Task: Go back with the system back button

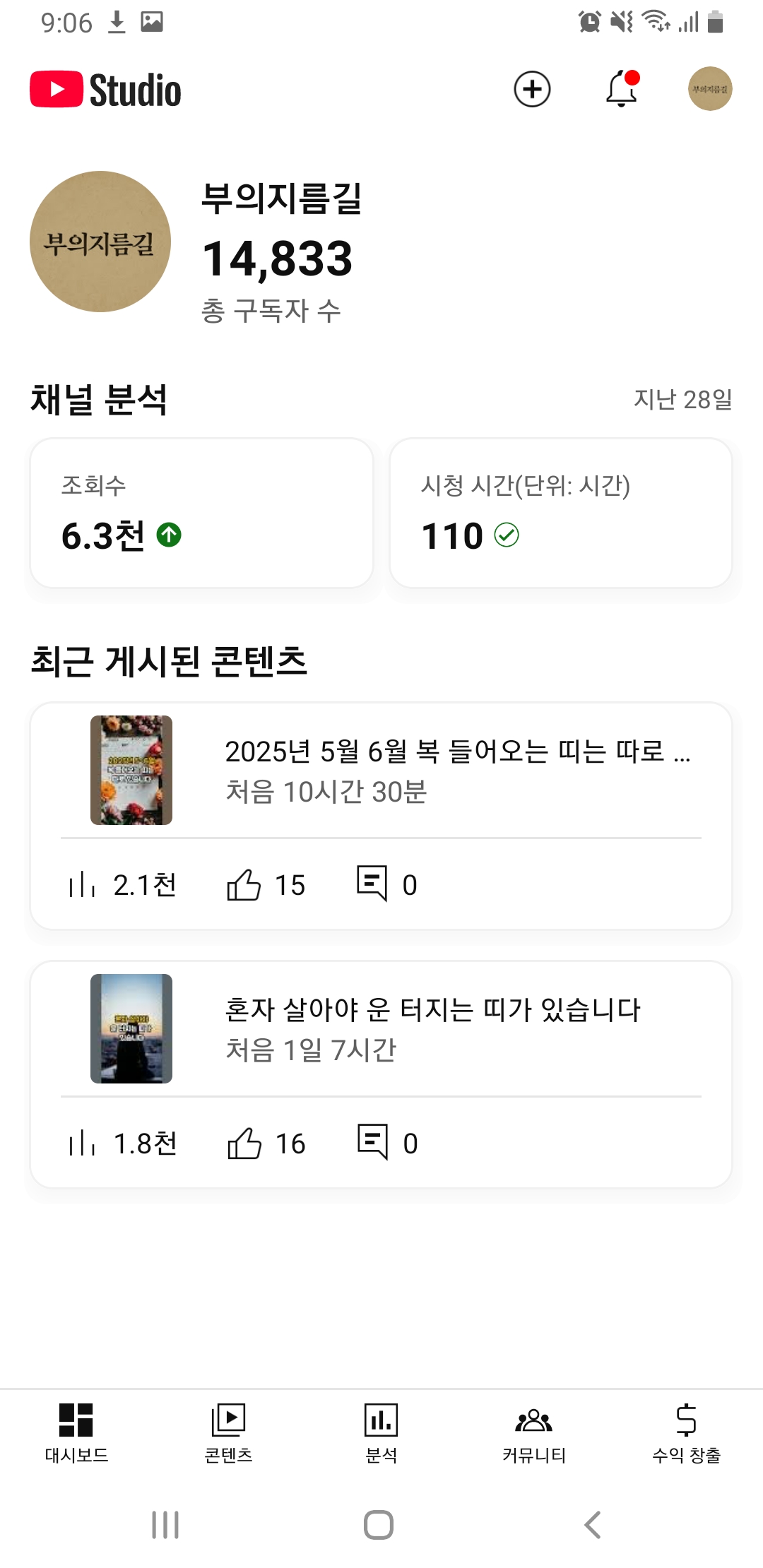Action: (x=593, y=1525)
